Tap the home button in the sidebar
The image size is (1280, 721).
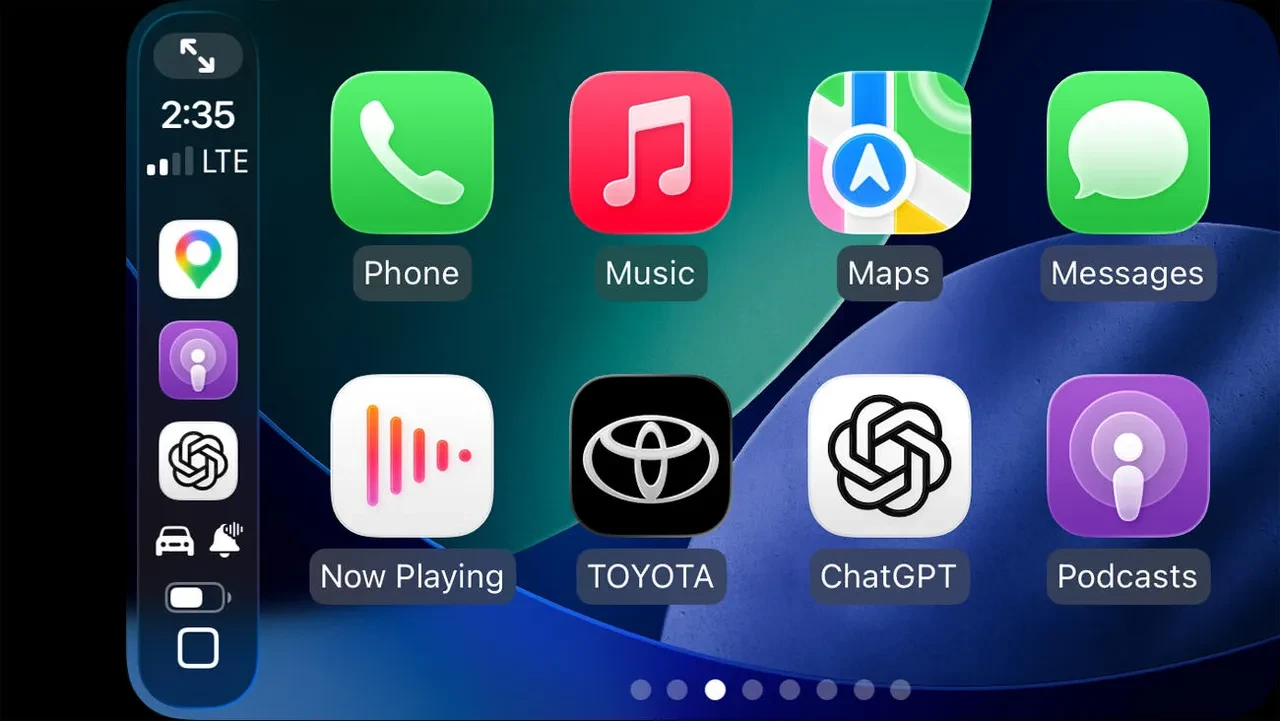[x=198, y=648]
